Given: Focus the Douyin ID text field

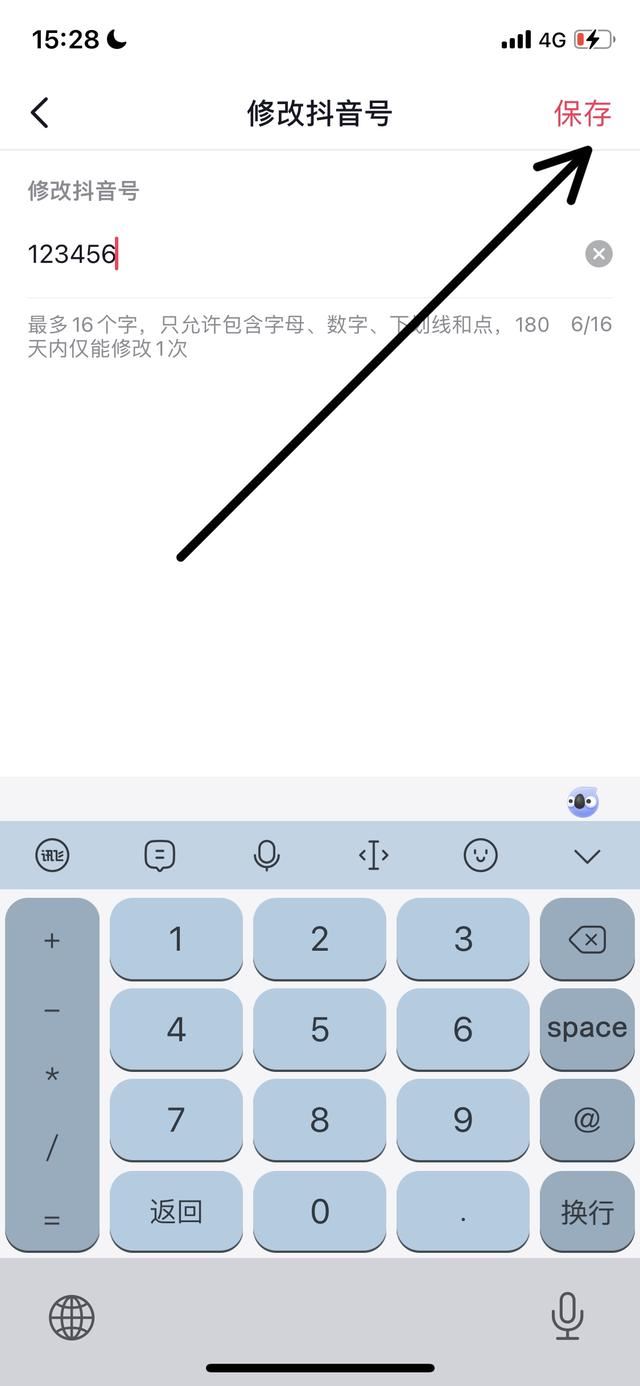Looking at the screenshot, I should [x=300, y=254].
